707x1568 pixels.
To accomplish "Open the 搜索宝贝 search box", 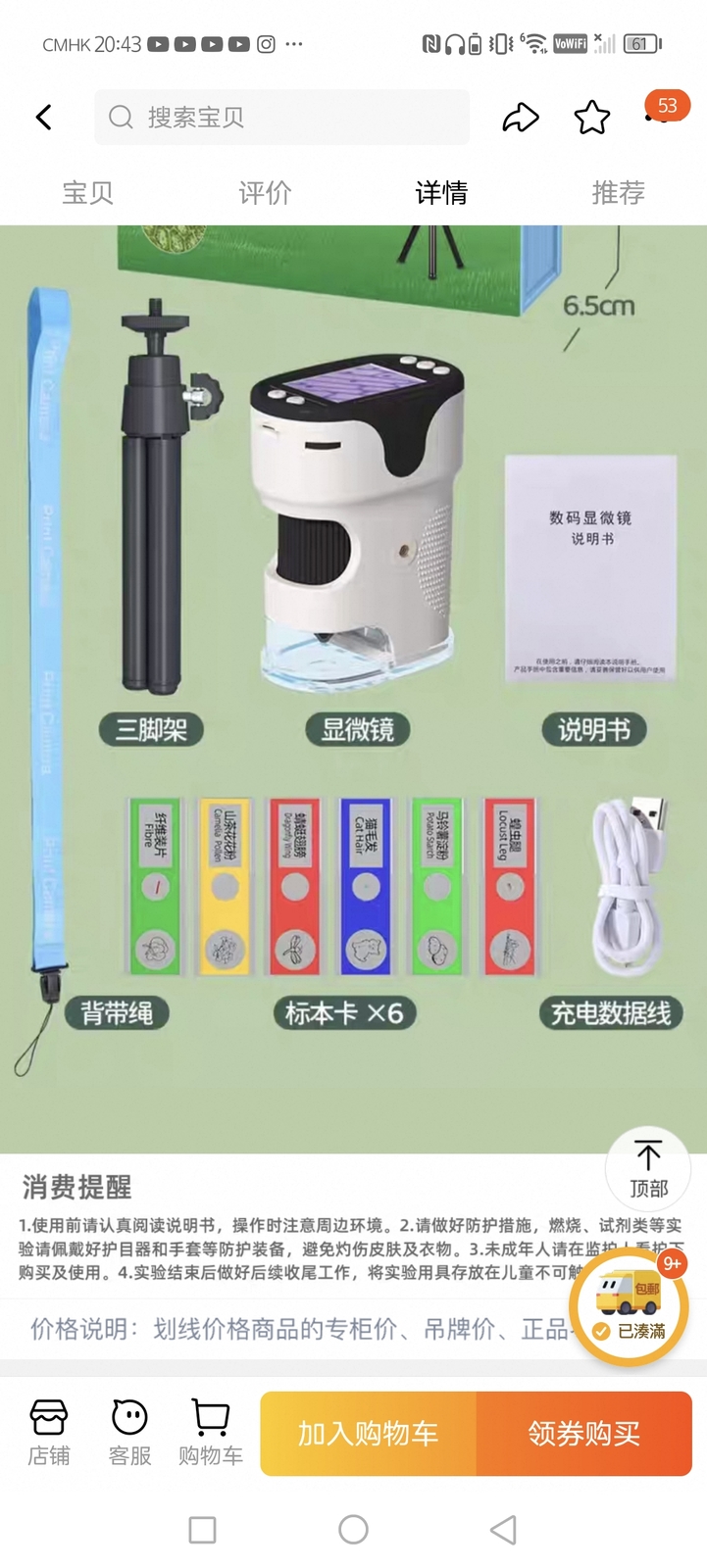I will [x=281, y=118].
